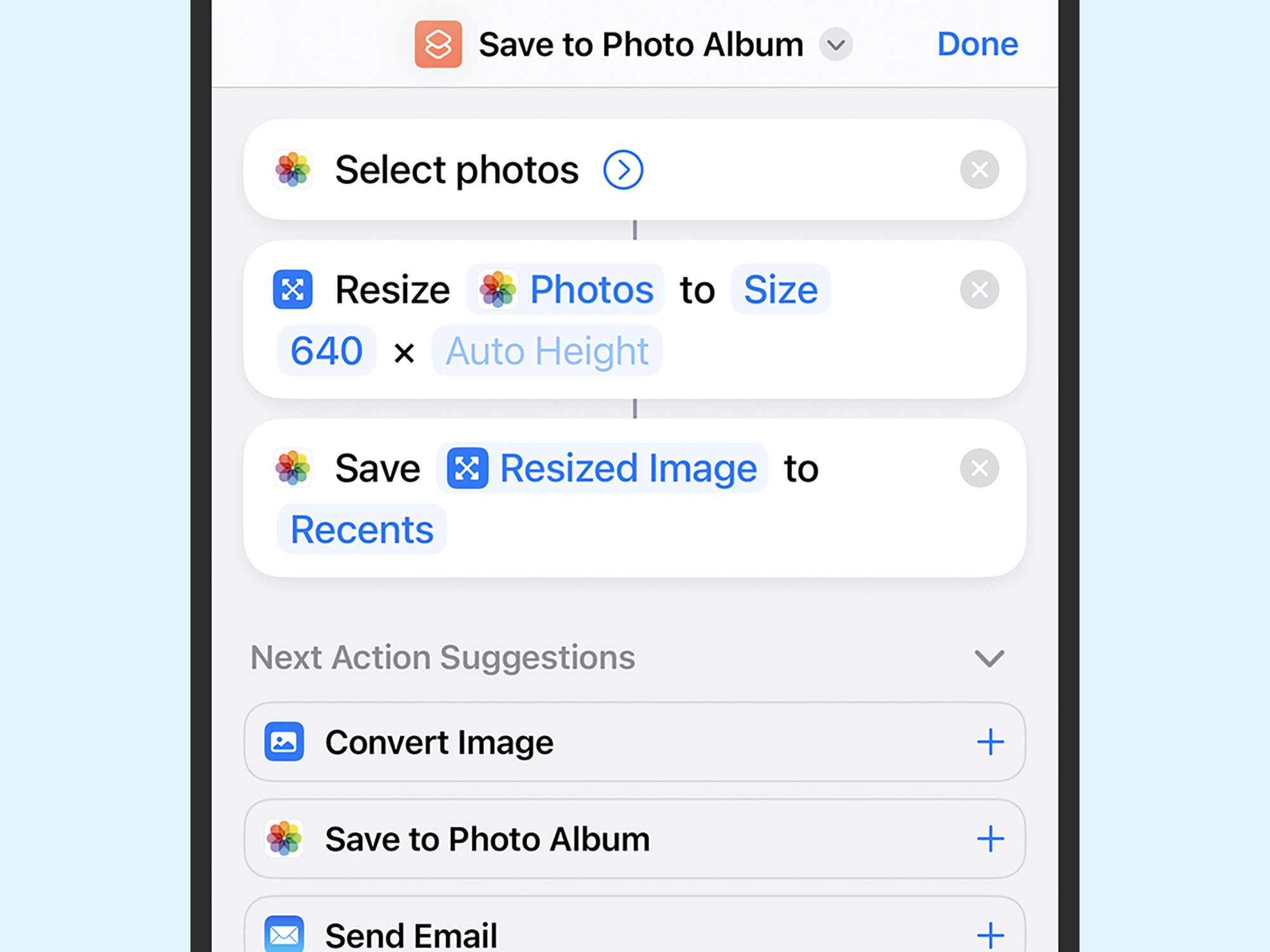
Task: Collapse Next Action Suggestions
Action: tap(989, 658)
